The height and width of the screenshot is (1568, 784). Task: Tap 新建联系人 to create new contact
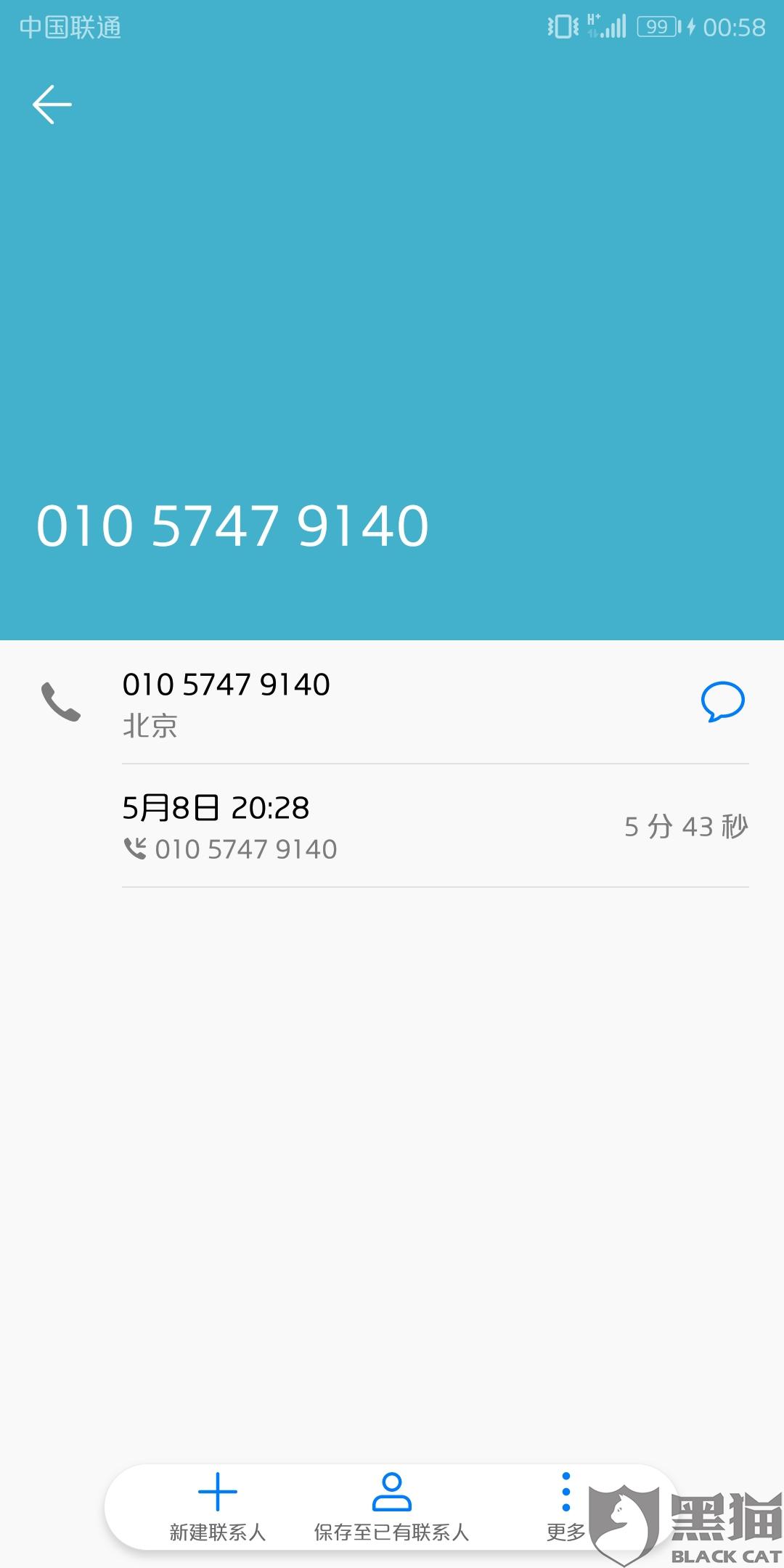218,1507
